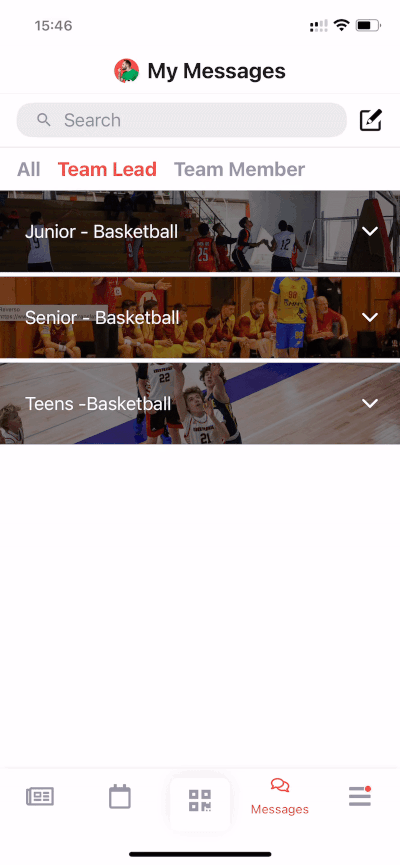This screenshot has width=400, height=865.
Task: Expand the Teens -Basketball group
Action: [200, 403]
